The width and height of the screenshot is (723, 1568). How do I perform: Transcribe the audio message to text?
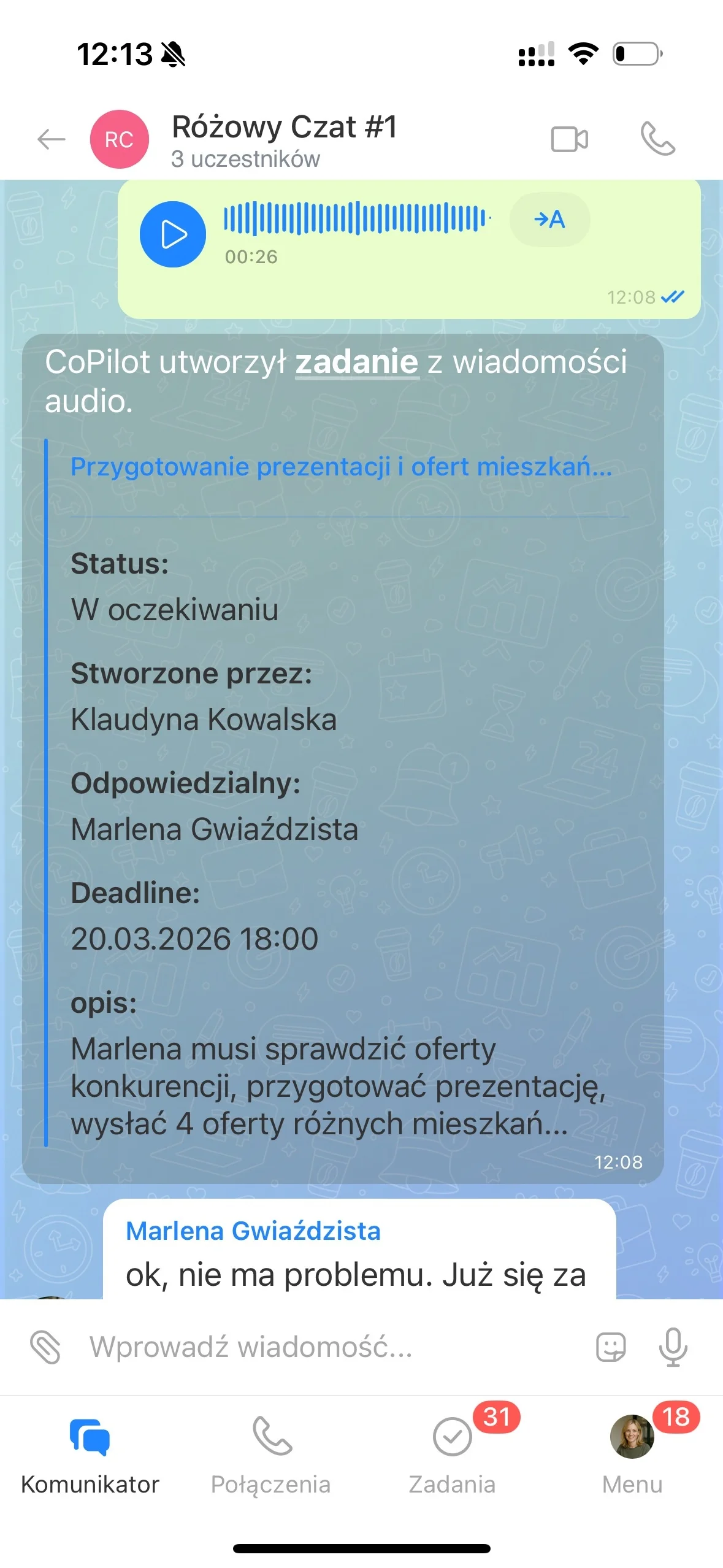[x=549, y=220]
